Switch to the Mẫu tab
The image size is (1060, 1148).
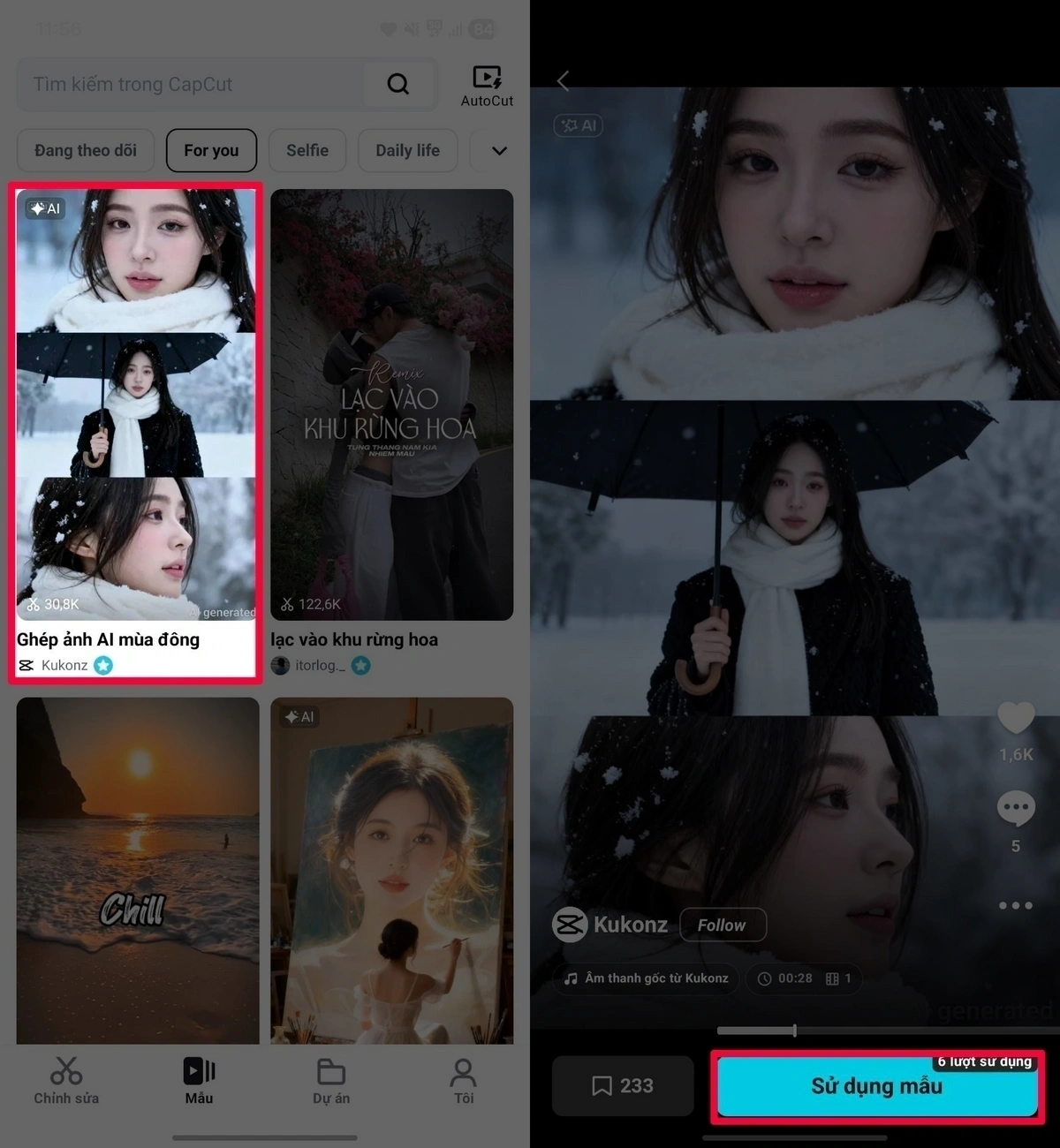pyautogui.click(x=199, y=1081)
